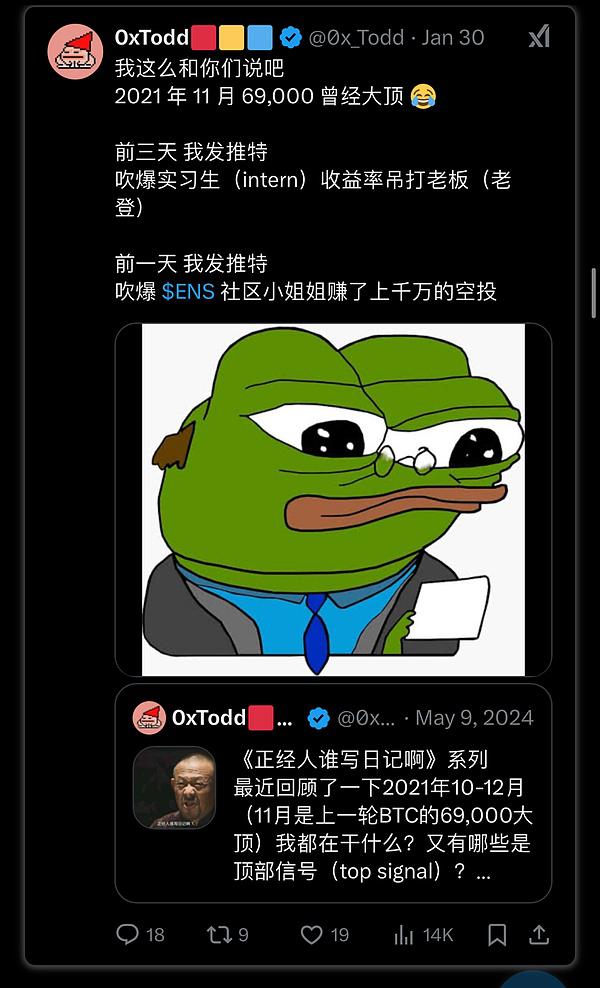This screenshot has width=600, height=988.
Task: View the tweet's 14K analytics
Action: coord(404,934)
